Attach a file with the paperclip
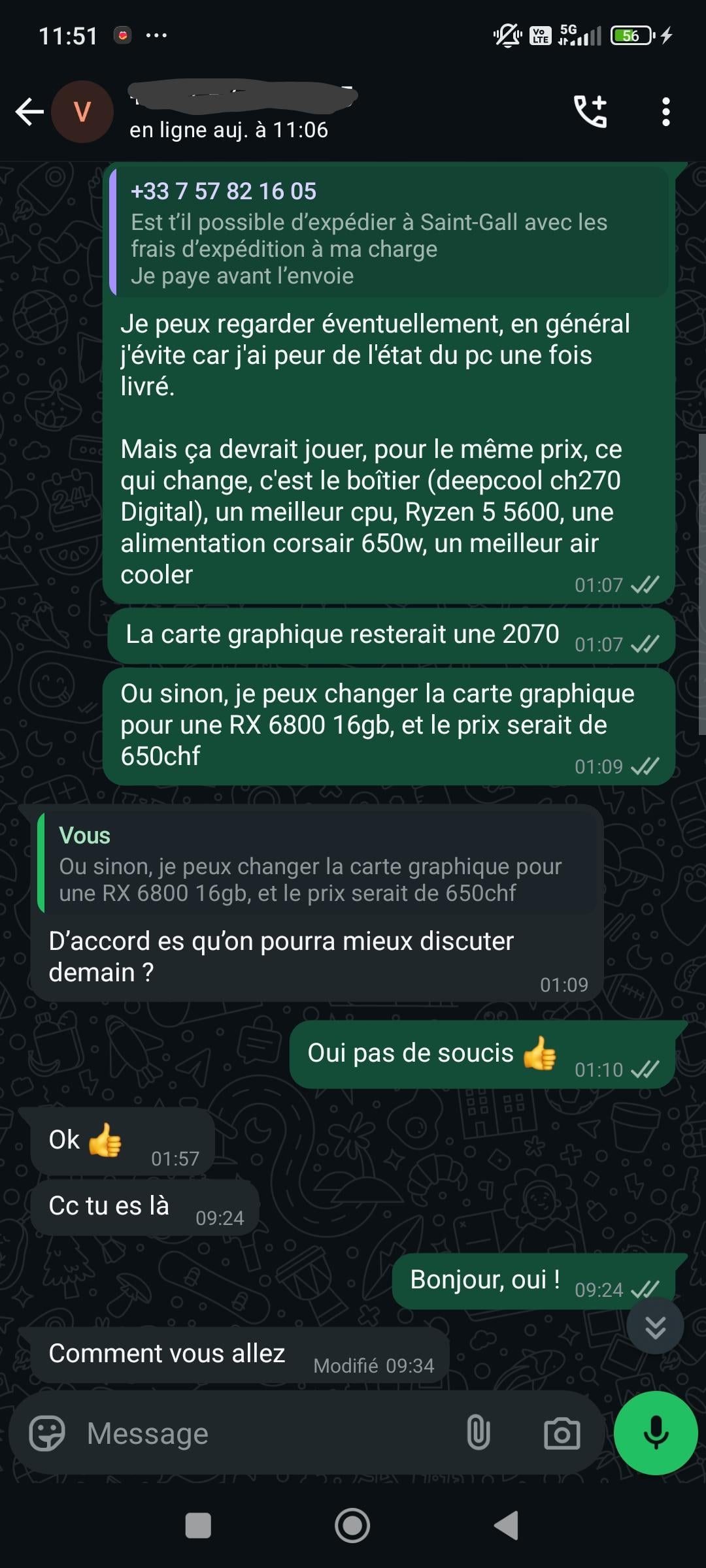Image resolution: width=706 pixels, height=1568 pixels. 478,1433
